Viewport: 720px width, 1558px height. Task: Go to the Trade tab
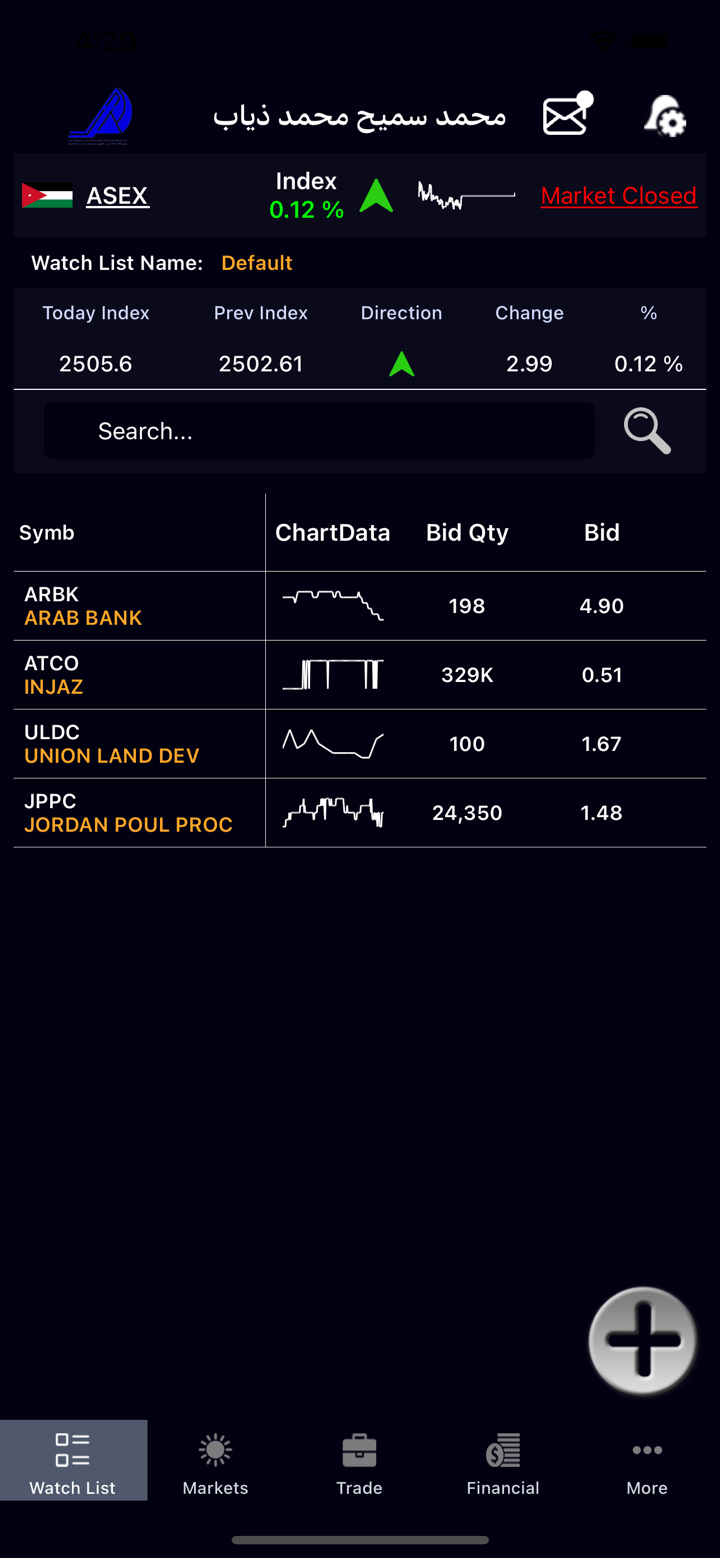[x=359, y=1461]
